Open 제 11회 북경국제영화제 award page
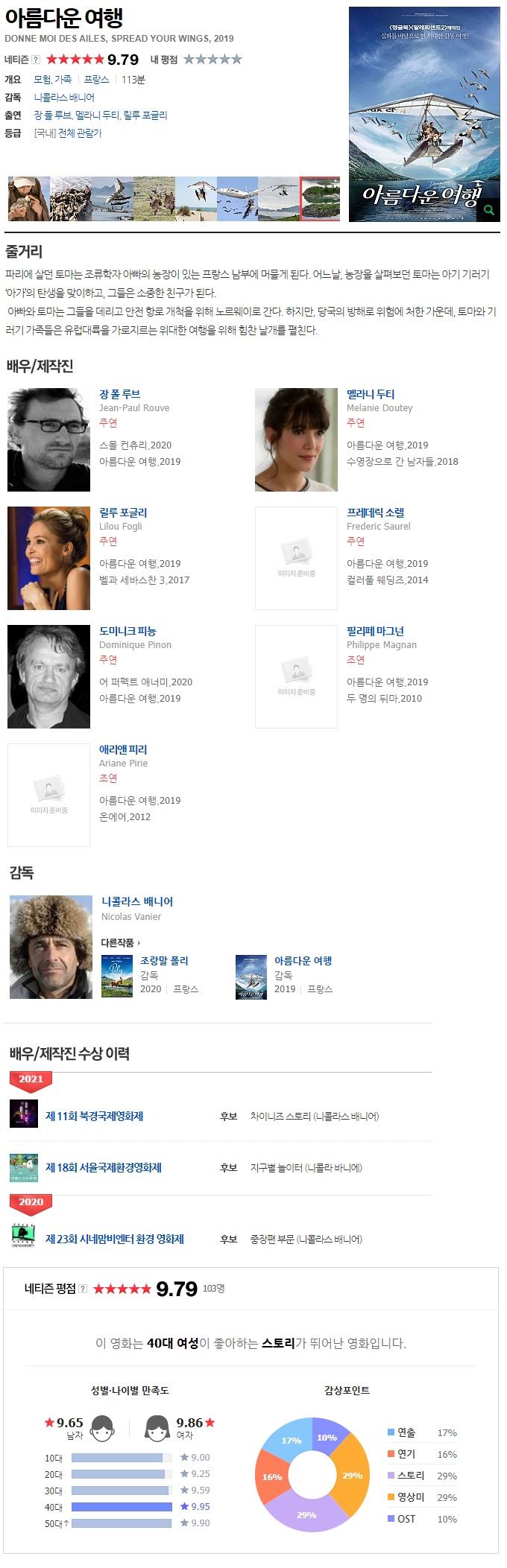The height and width of the screenshot is (1568, 507). tap(94, 1116)
